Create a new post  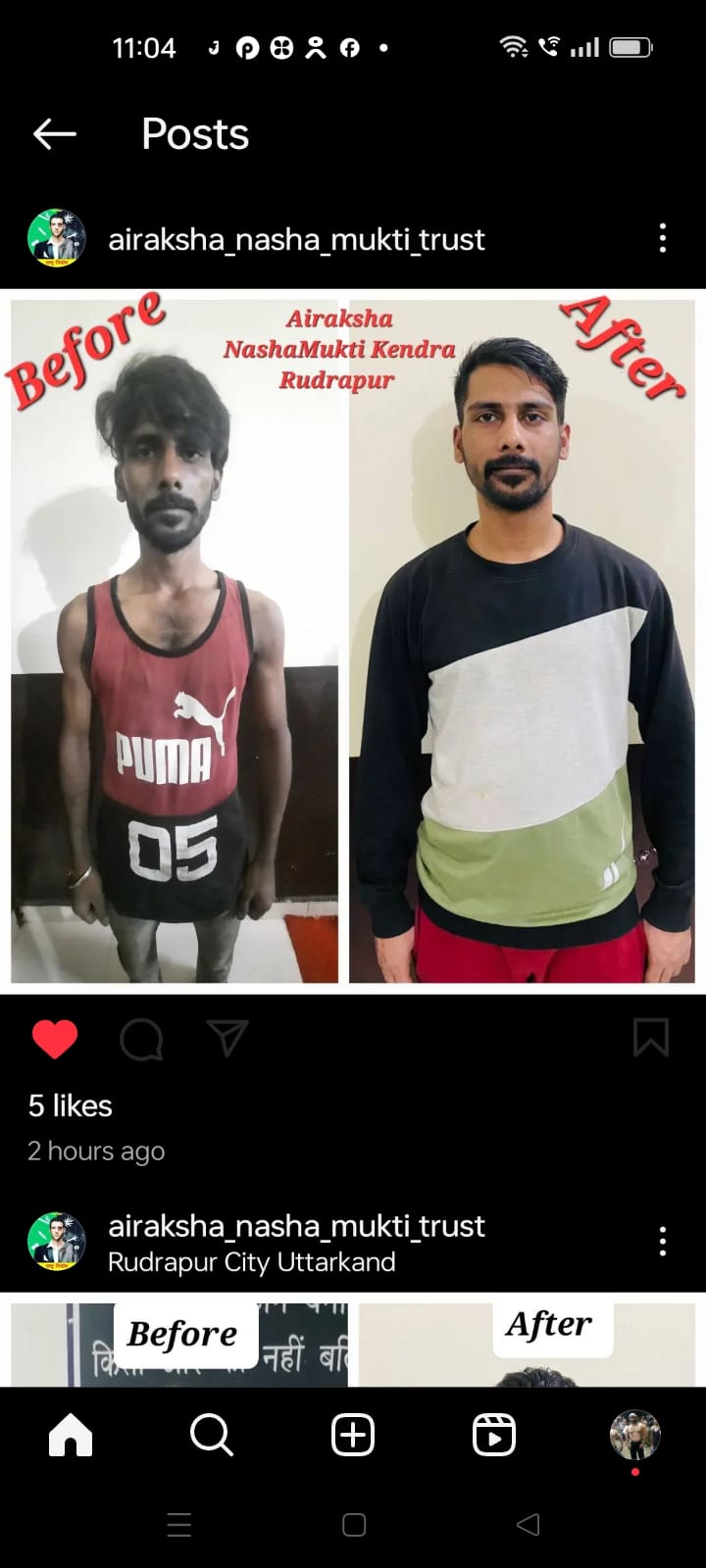(353, 1436)
